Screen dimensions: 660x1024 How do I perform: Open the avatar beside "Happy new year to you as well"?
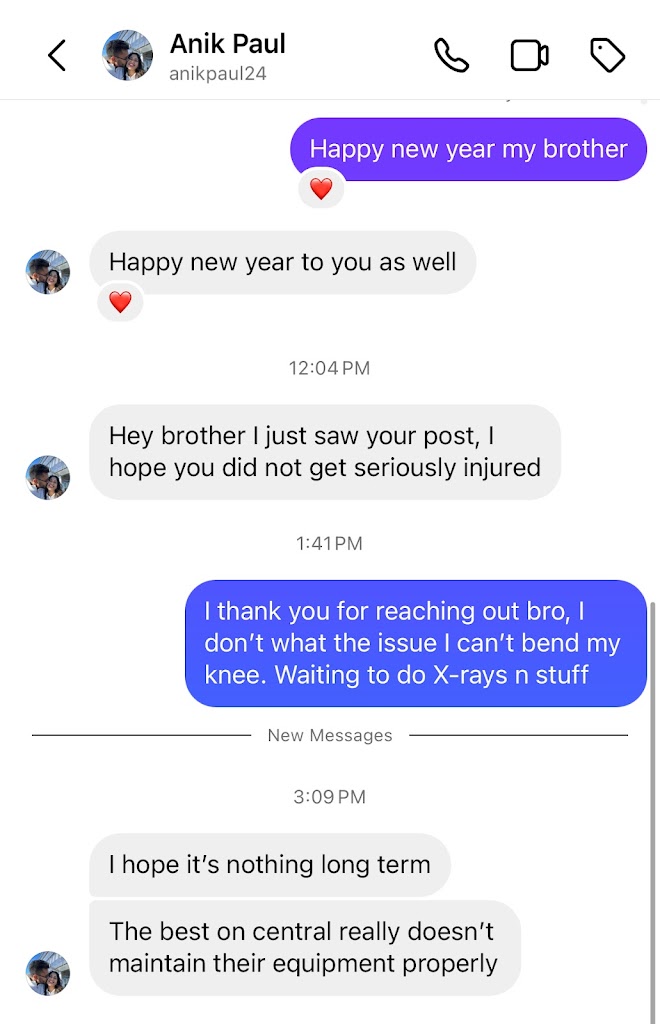click(48, 272)
